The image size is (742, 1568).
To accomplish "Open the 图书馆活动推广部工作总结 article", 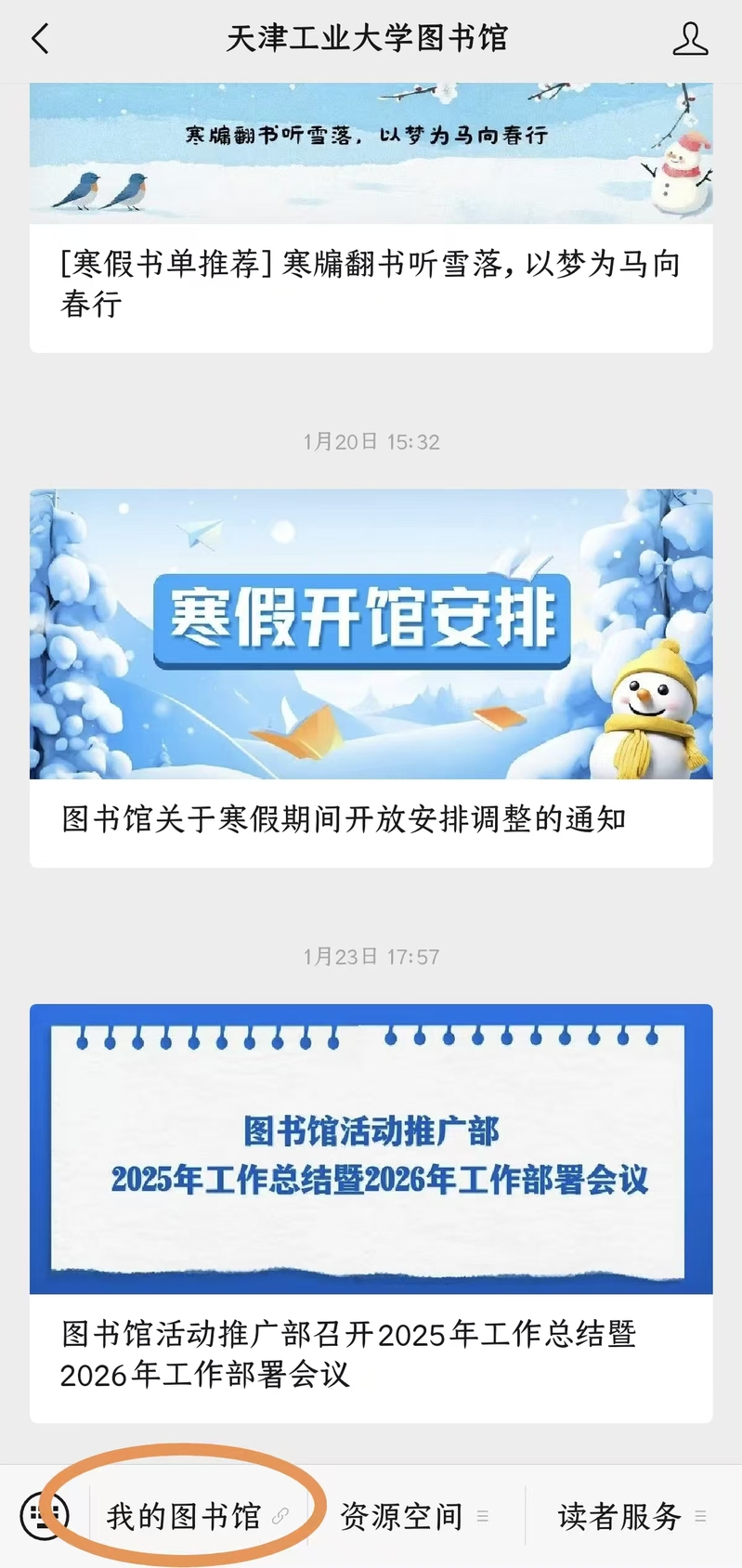I will coord(371,1352).
